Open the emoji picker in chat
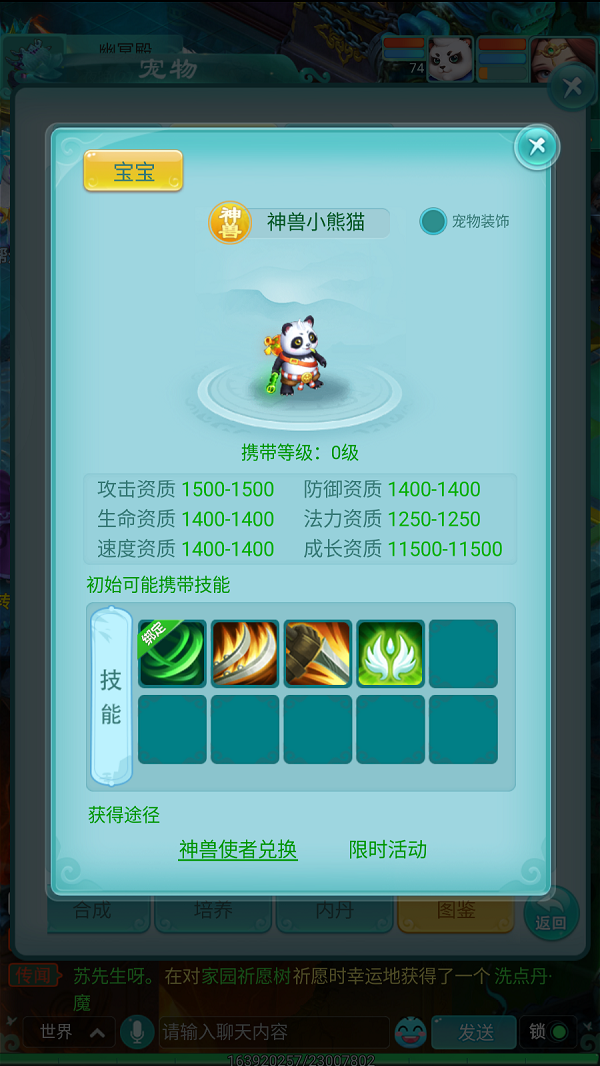Viewport: 600px width, 1066px height. (x=410, y=1031)
